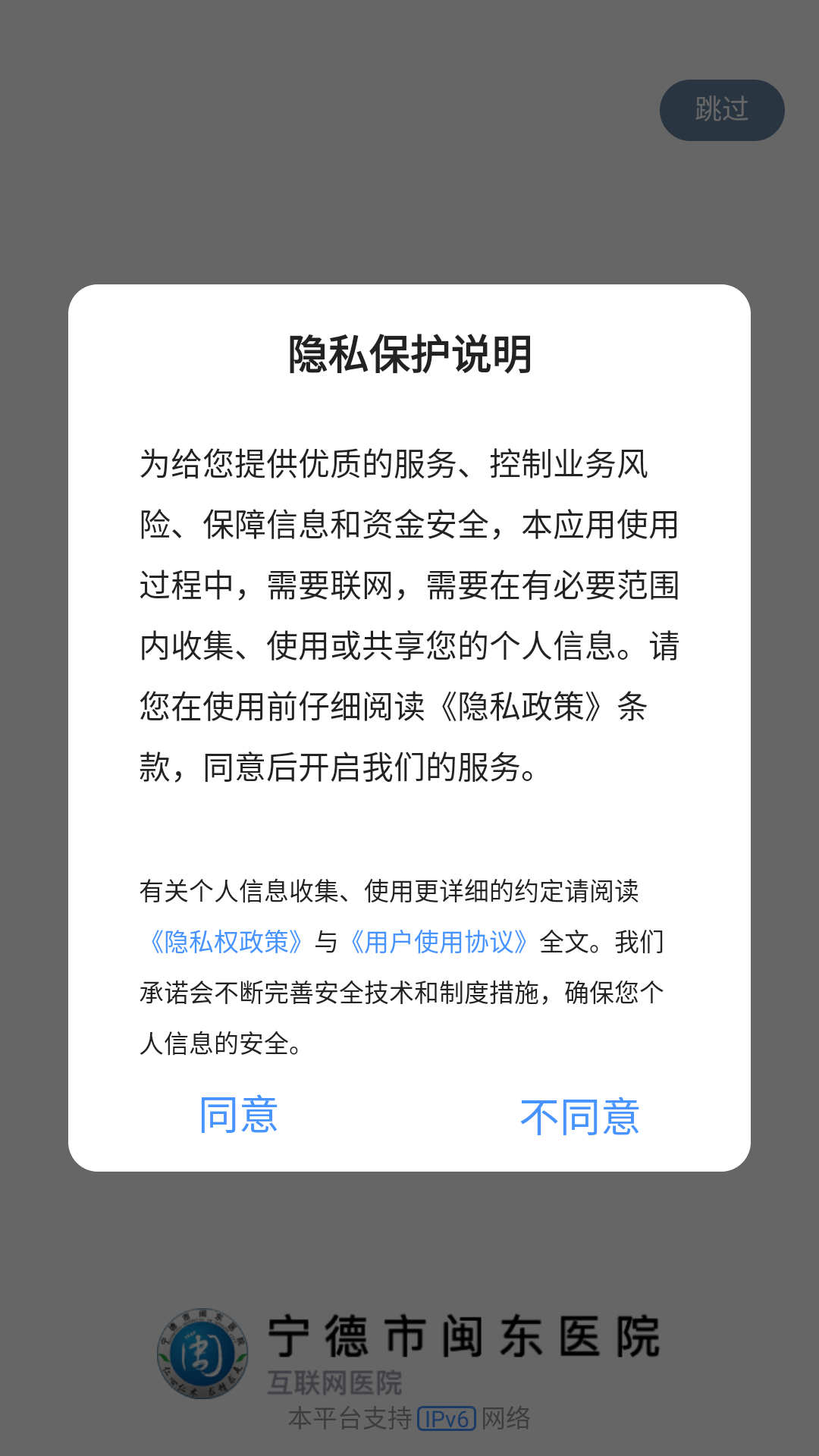Decline with the 不同意 button
819x1456 pixels.
pos(579,1117)
